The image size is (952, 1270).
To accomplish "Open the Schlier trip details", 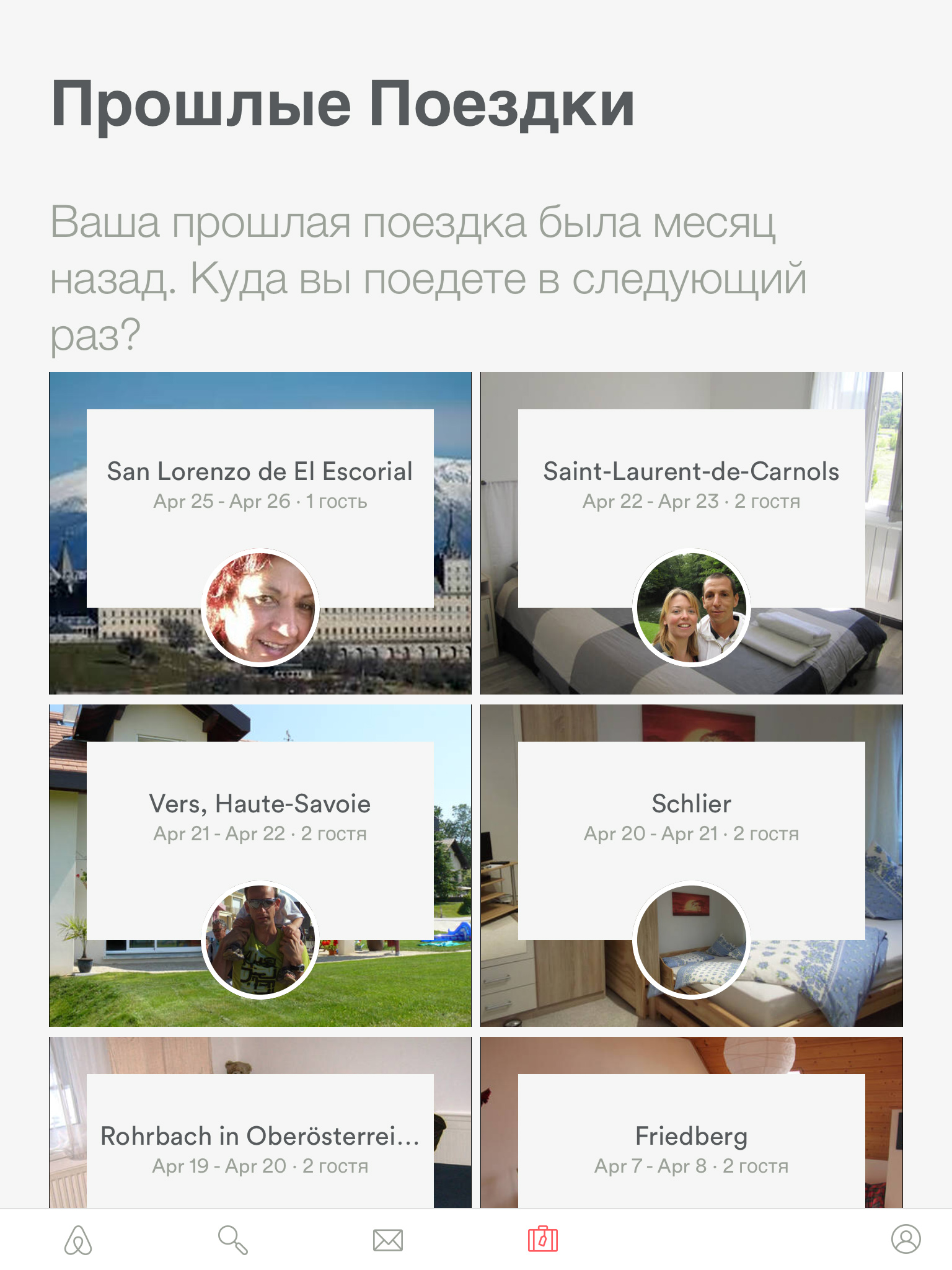I will coord(691,816).
